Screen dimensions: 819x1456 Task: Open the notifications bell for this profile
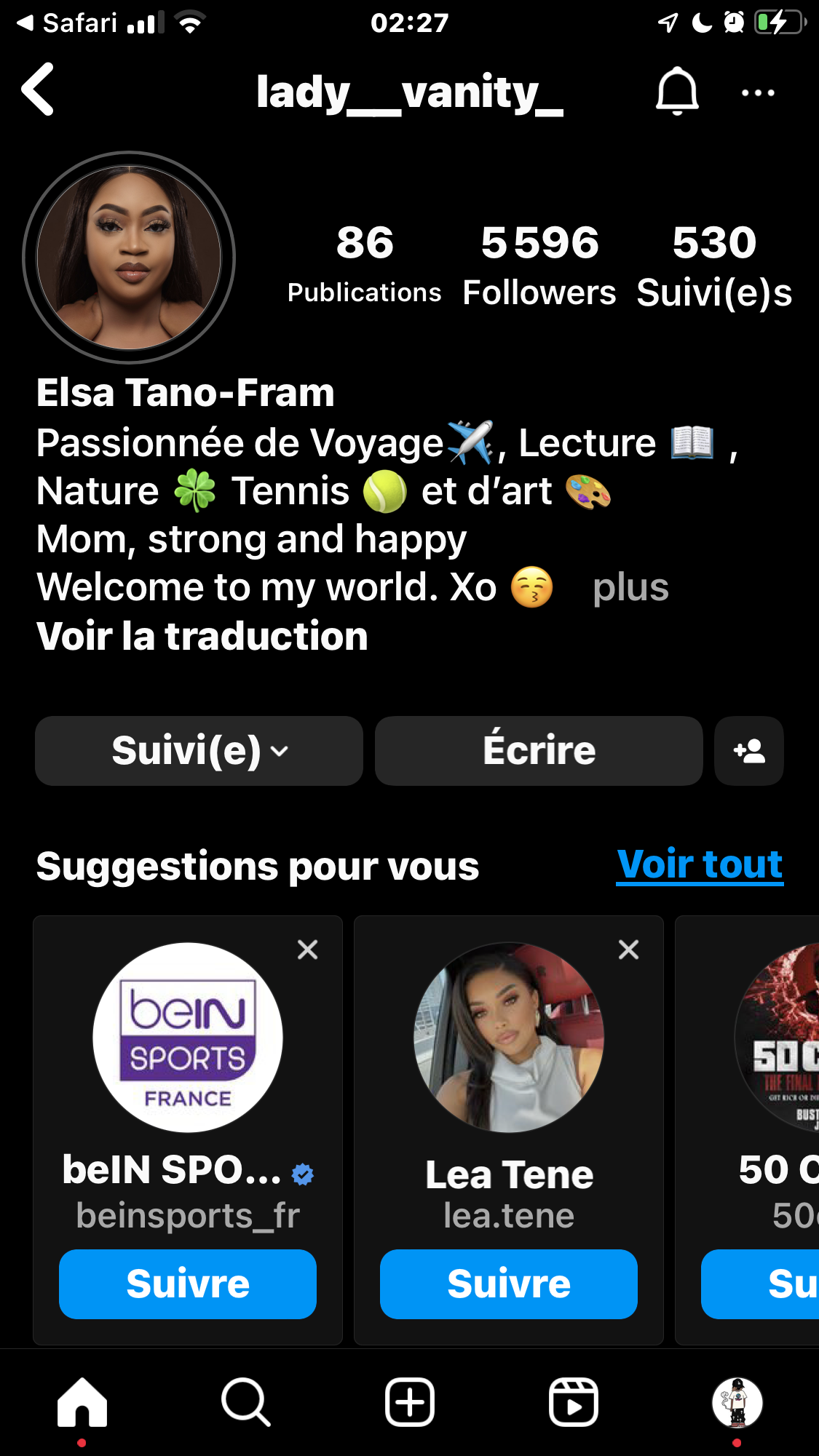[677, 92]
